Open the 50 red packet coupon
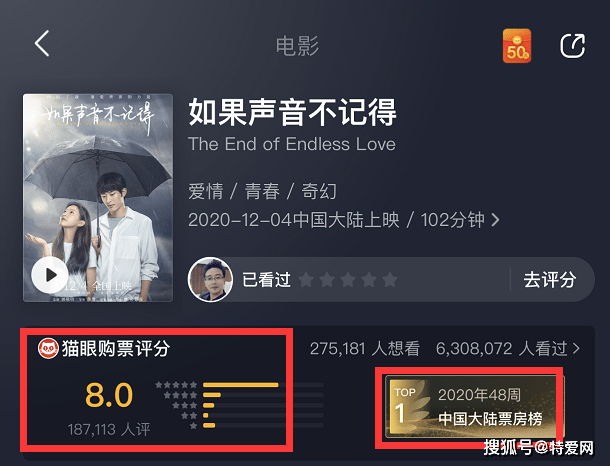610x466 pixels. [517, 46]
